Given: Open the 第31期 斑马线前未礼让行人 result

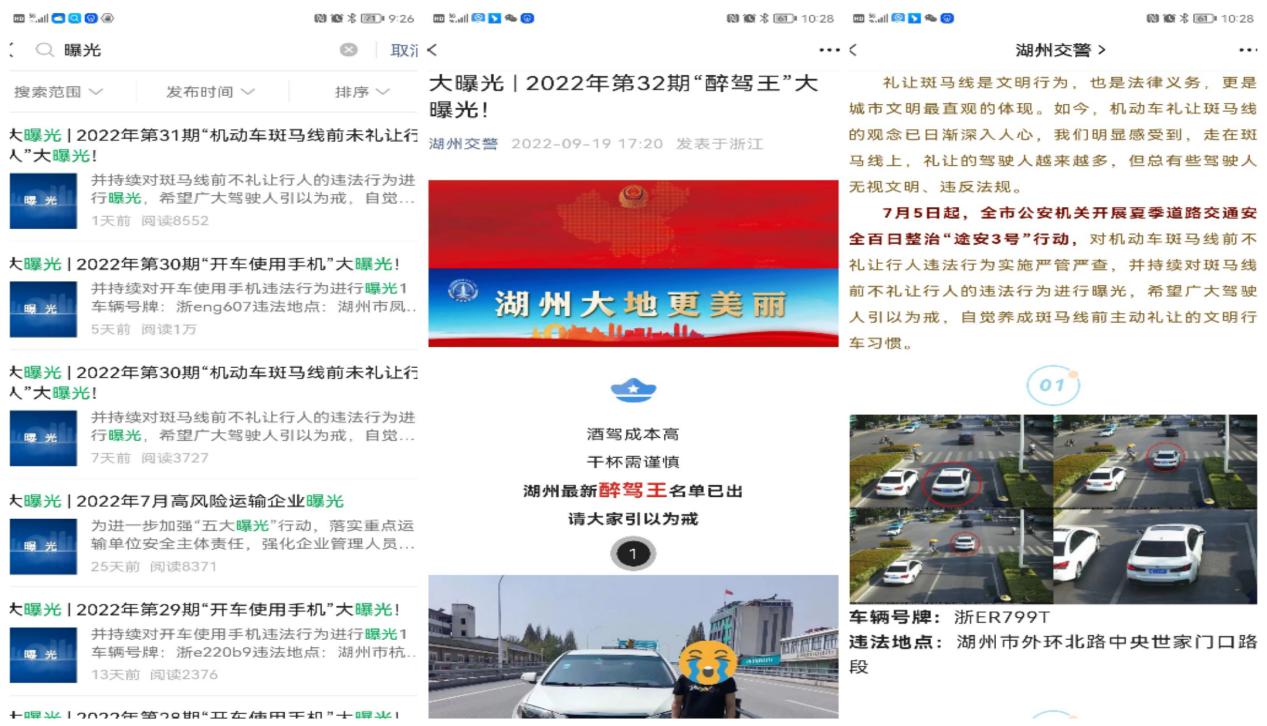Looking at the screenshot, I should pyautogui.click(x=212, y=145).
